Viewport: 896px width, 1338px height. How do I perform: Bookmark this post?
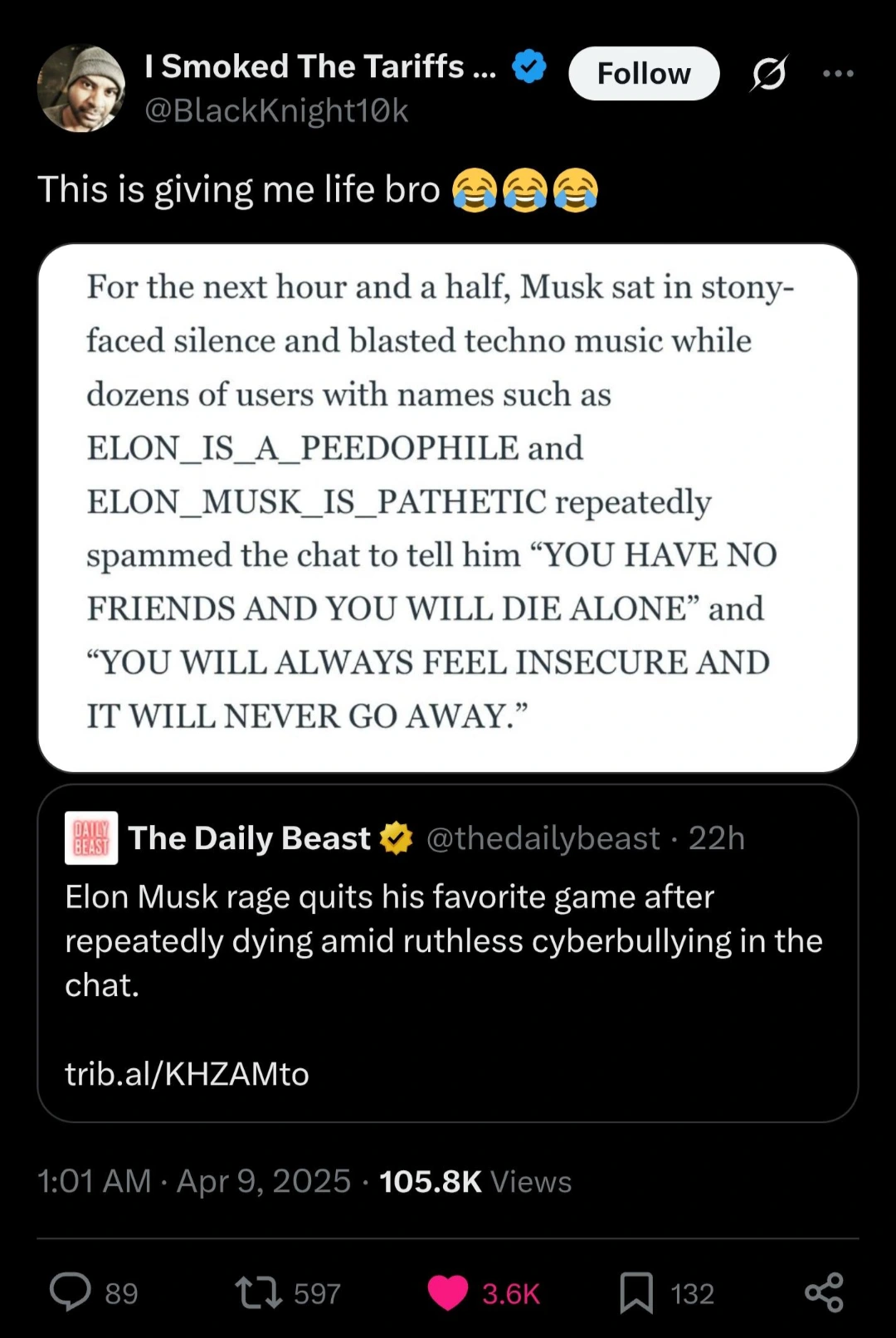tap(636, 1292)
